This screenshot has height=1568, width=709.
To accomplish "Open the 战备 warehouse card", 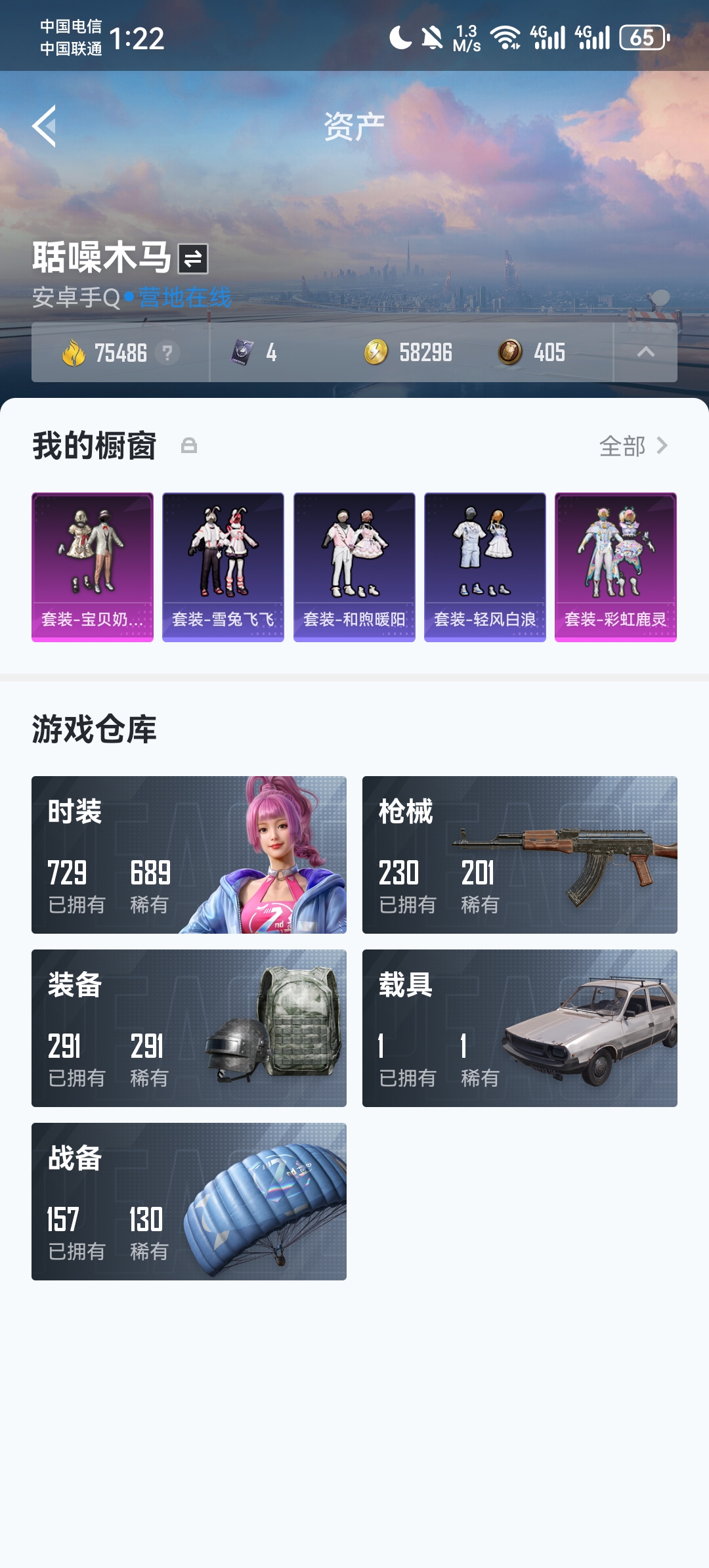I will click(x=189, y=1202).
